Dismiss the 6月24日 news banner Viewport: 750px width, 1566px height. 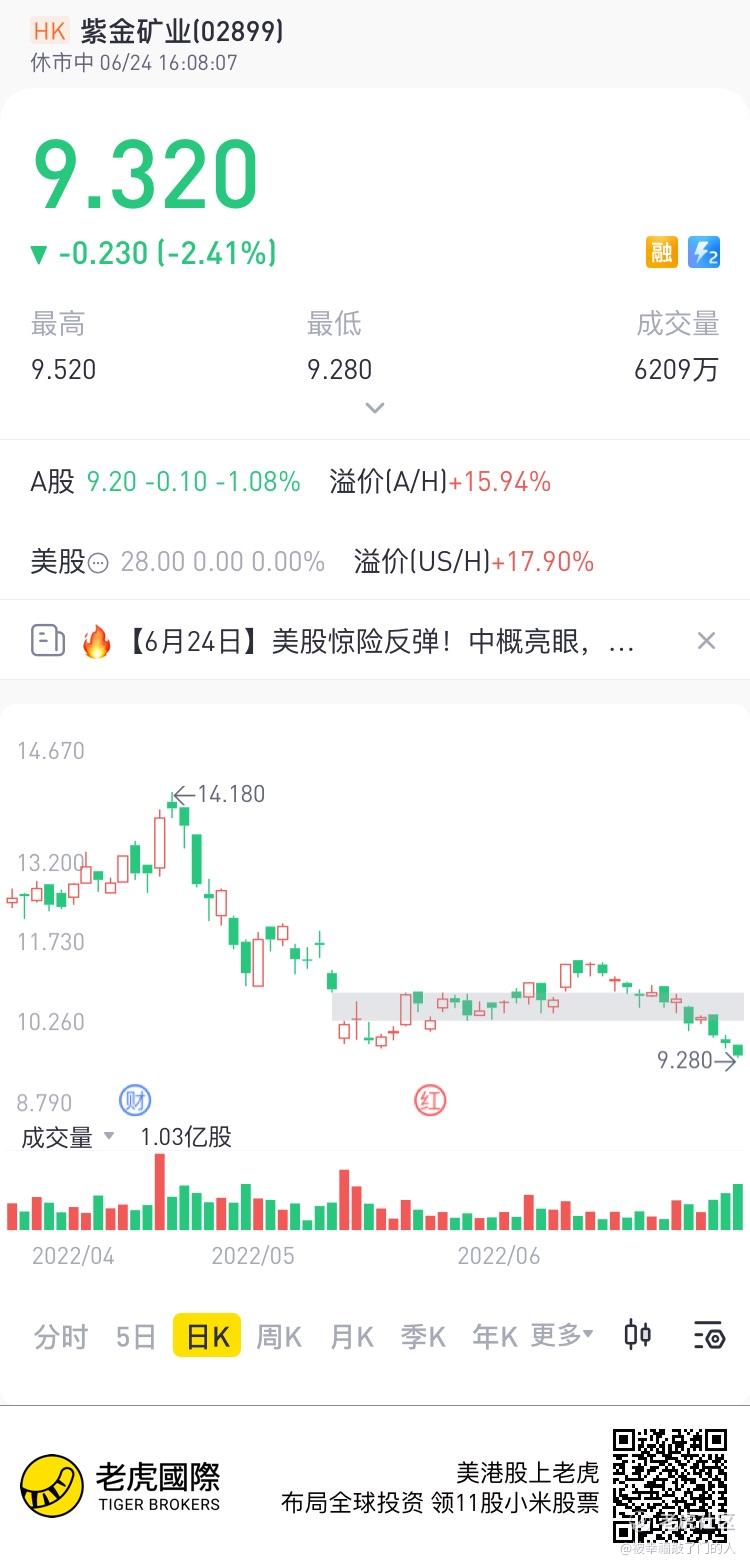[706, 641]
